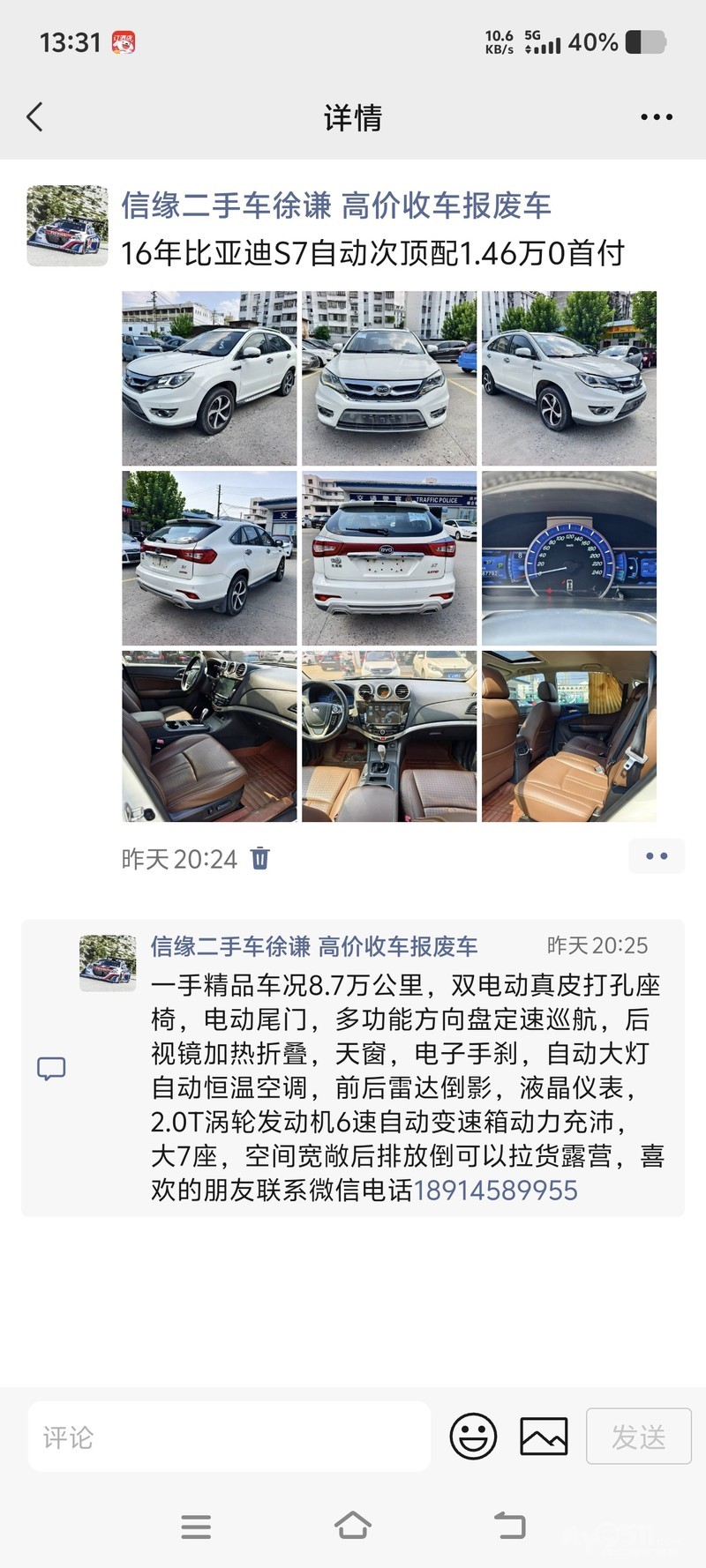Screen dimensions: 706x1568
Task: Attach an image to the comment
Action: pos(544,1437)
